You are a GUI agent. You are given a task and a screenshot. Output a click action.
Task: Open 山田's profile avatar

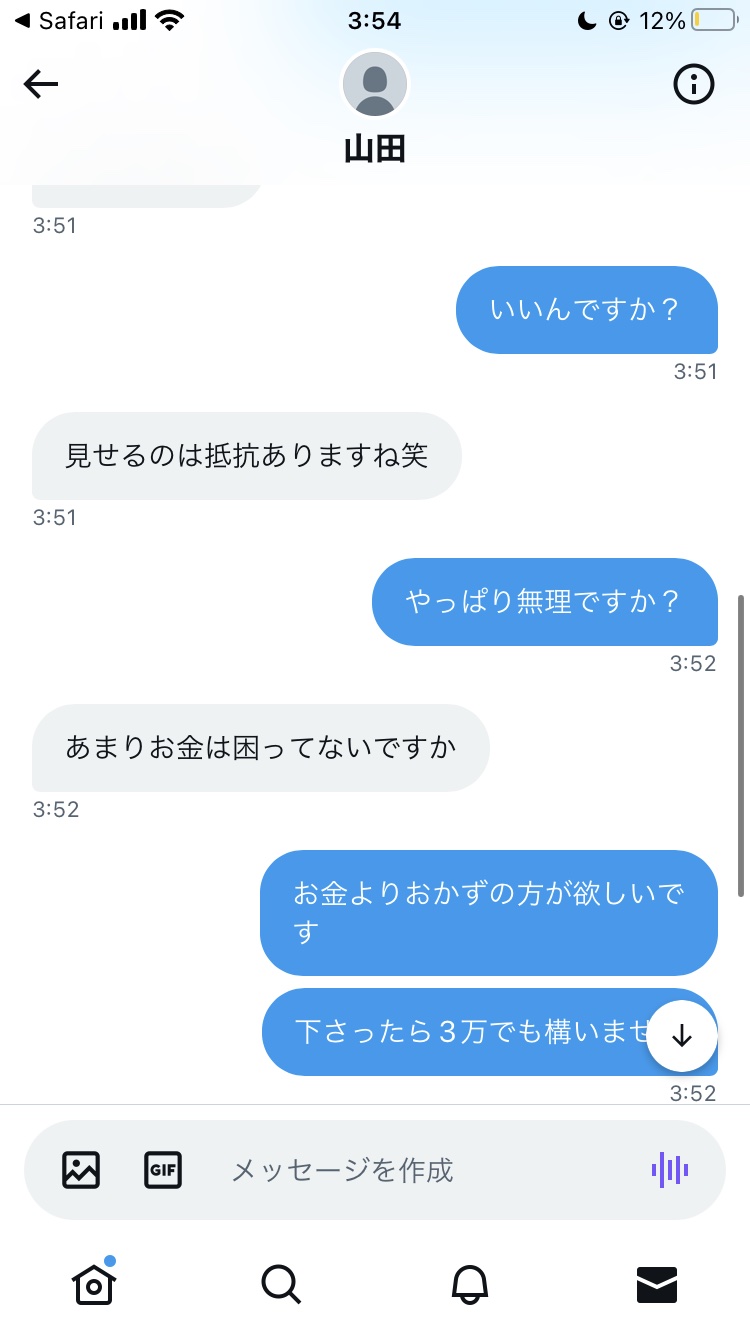[x=375, y=84]
